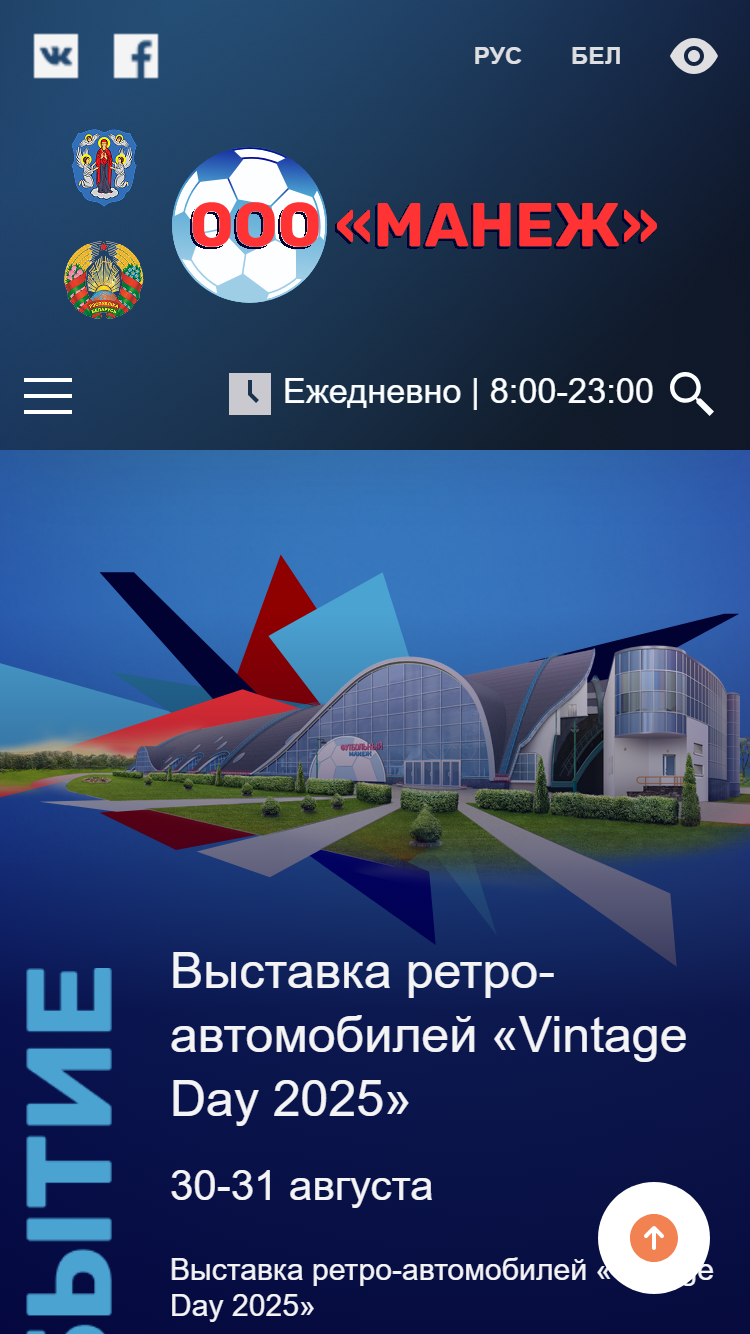Open the Vintage Day 2025 event title

click(430, 1036)
